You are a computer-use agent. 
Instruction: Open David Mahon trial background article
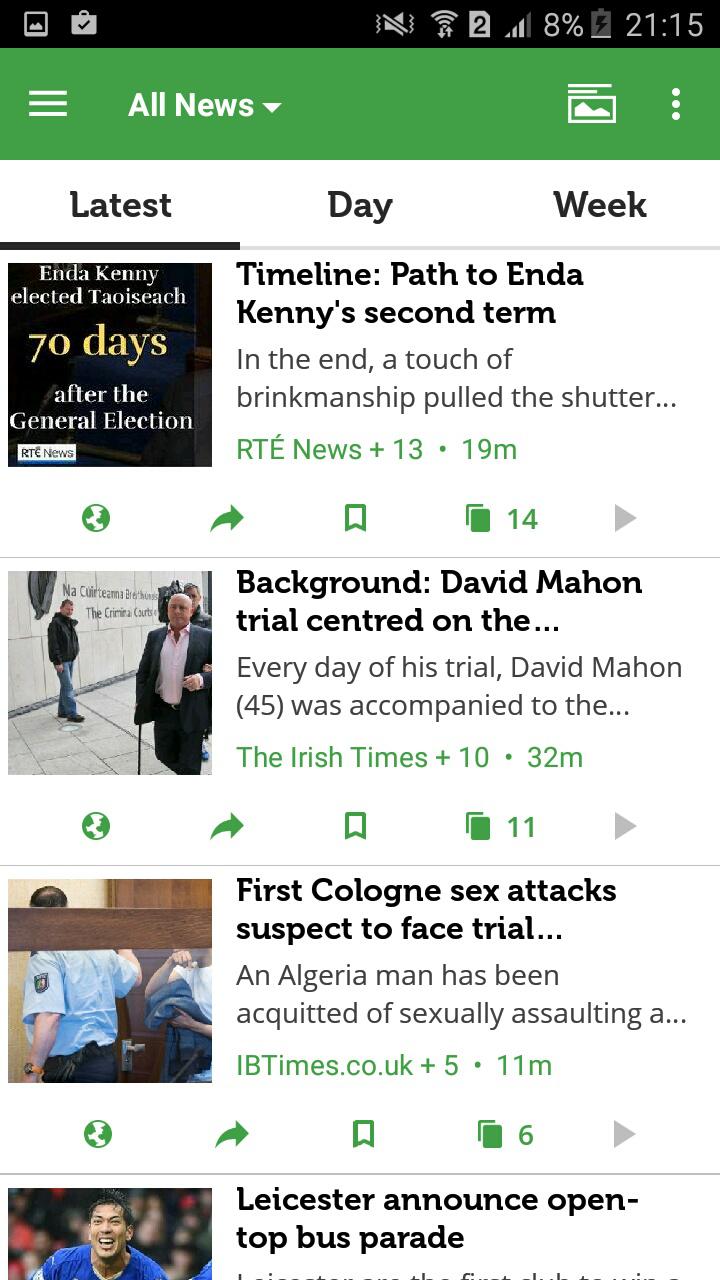(439, 601)
